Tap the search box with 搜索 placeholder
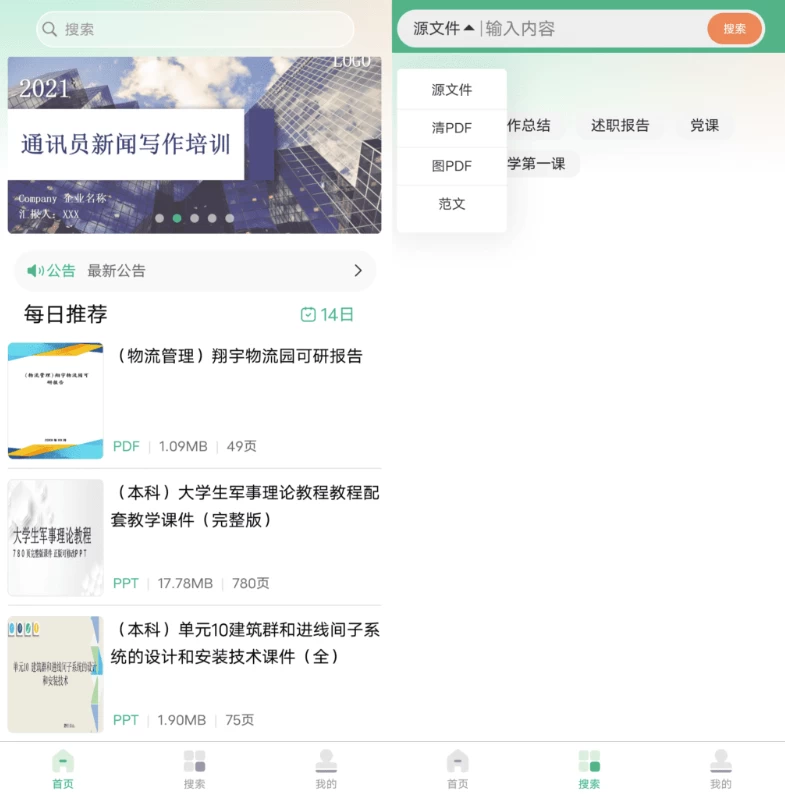785x794 pixels. click(x=195, y=30)
